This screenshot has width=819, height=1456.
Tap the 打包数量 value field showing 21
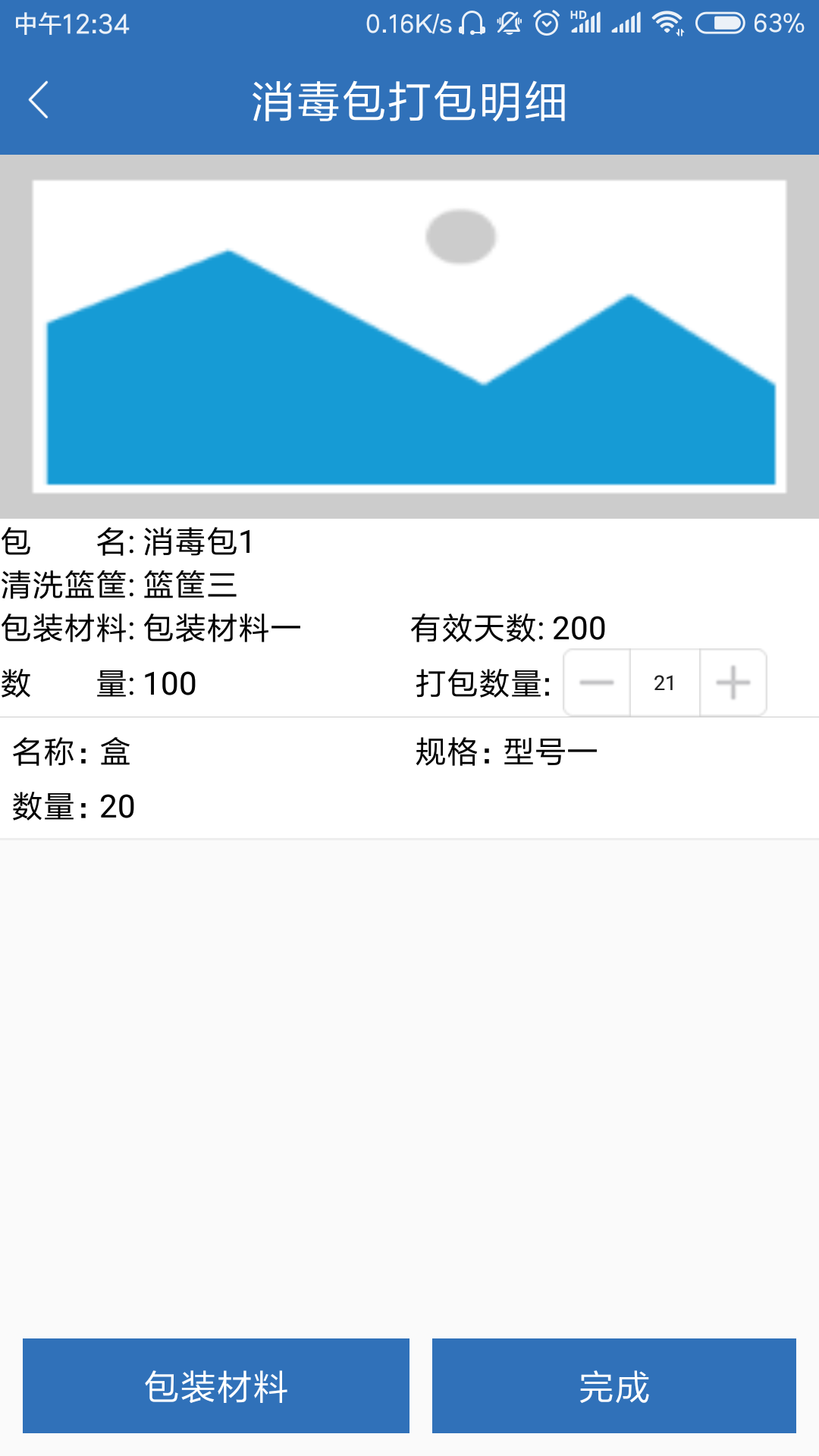click(x=665, y=682)
